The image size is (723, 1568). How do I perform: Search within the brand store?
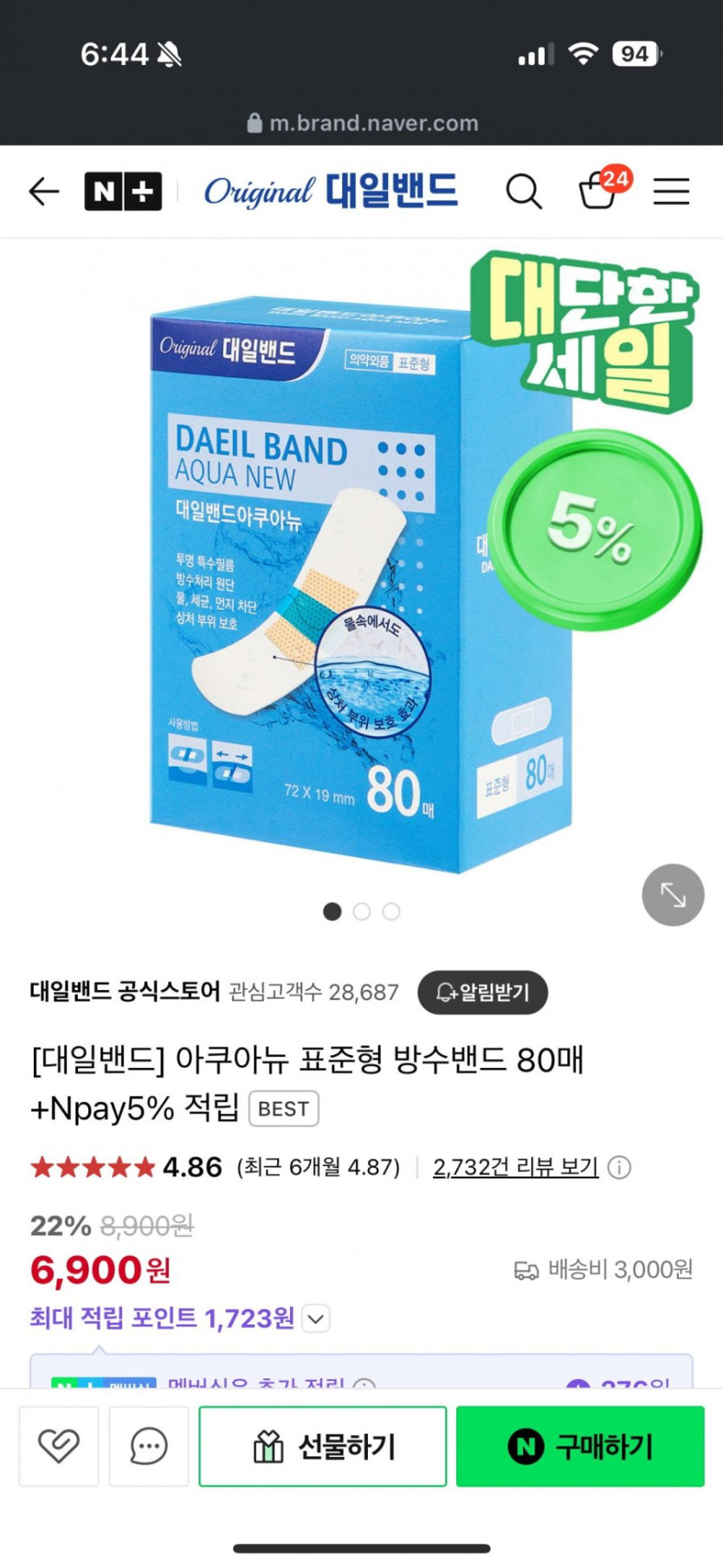coord(524,191)
